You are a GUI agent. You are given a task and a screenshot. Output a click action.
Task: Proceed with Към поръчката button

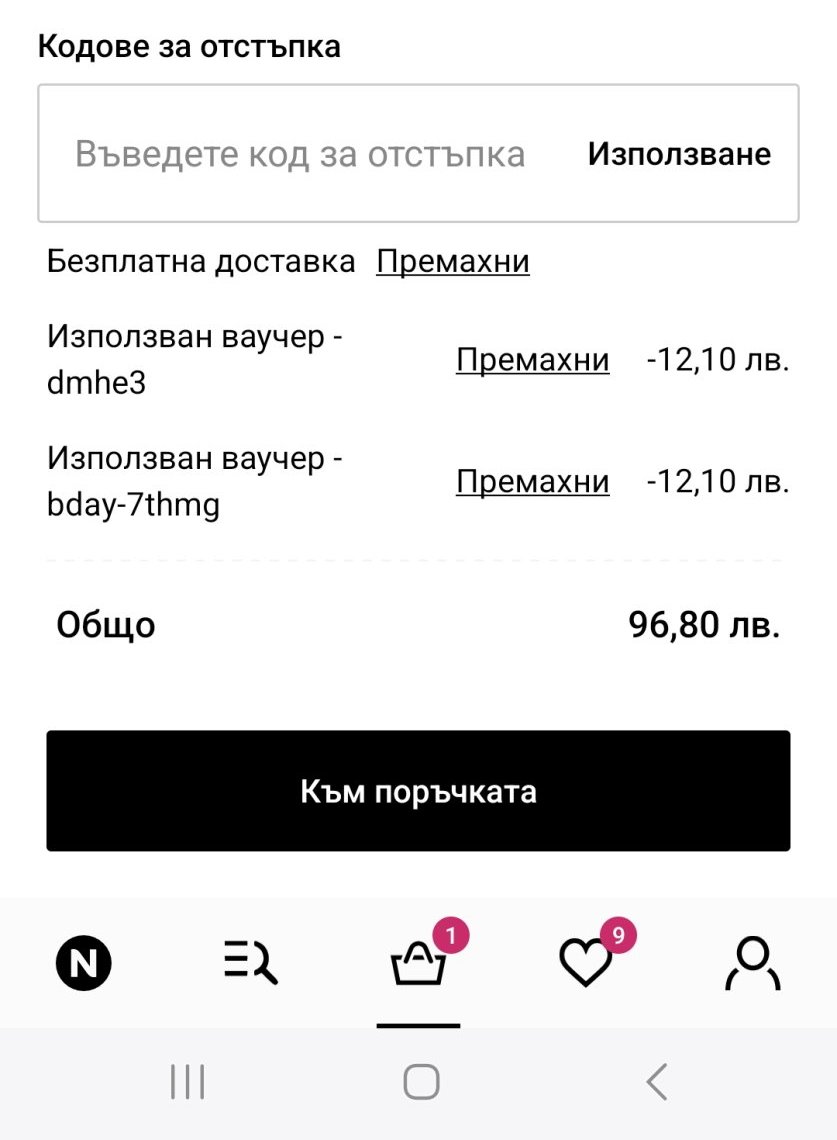[418, 791]
